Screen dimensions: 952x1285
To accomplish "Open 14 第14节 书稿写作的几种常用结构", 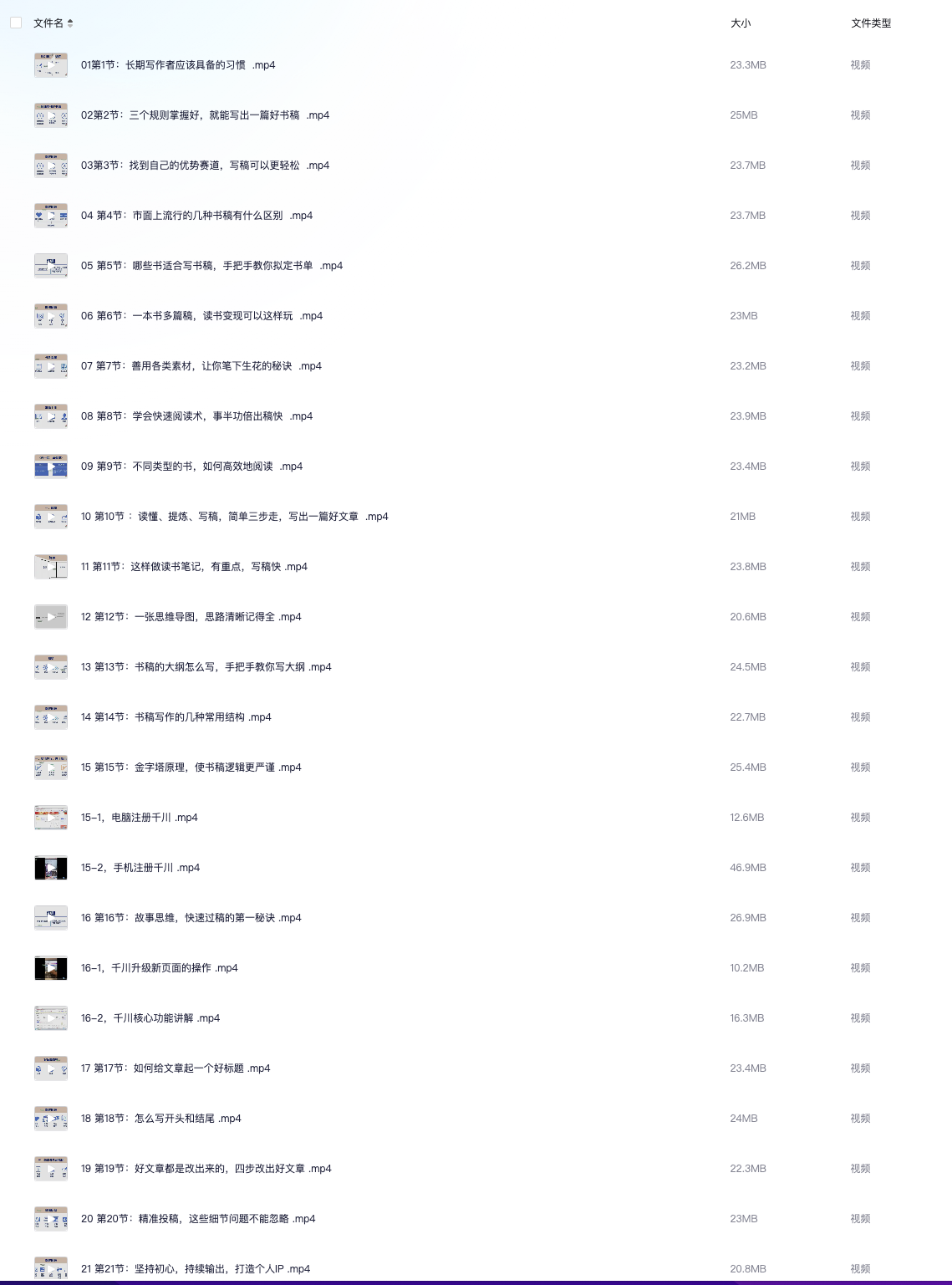I will pyautogui.click(x=176, y=717).
